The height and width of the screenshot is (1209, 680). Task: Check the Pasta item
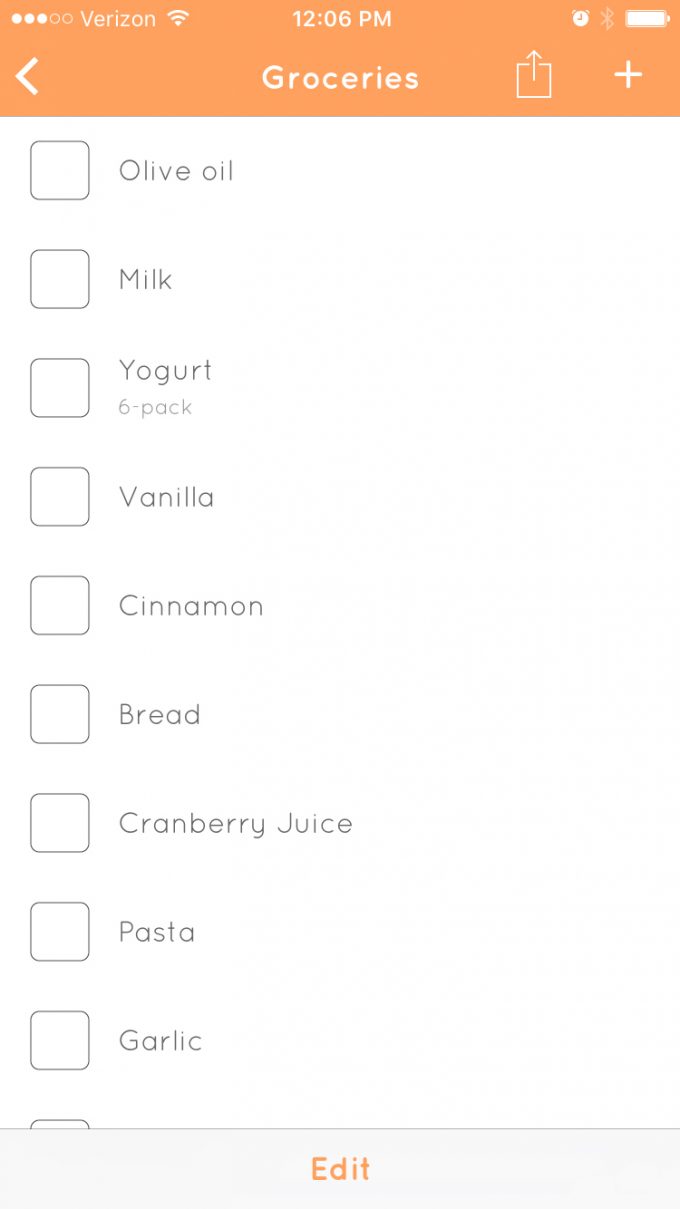(x=60, y=931)
